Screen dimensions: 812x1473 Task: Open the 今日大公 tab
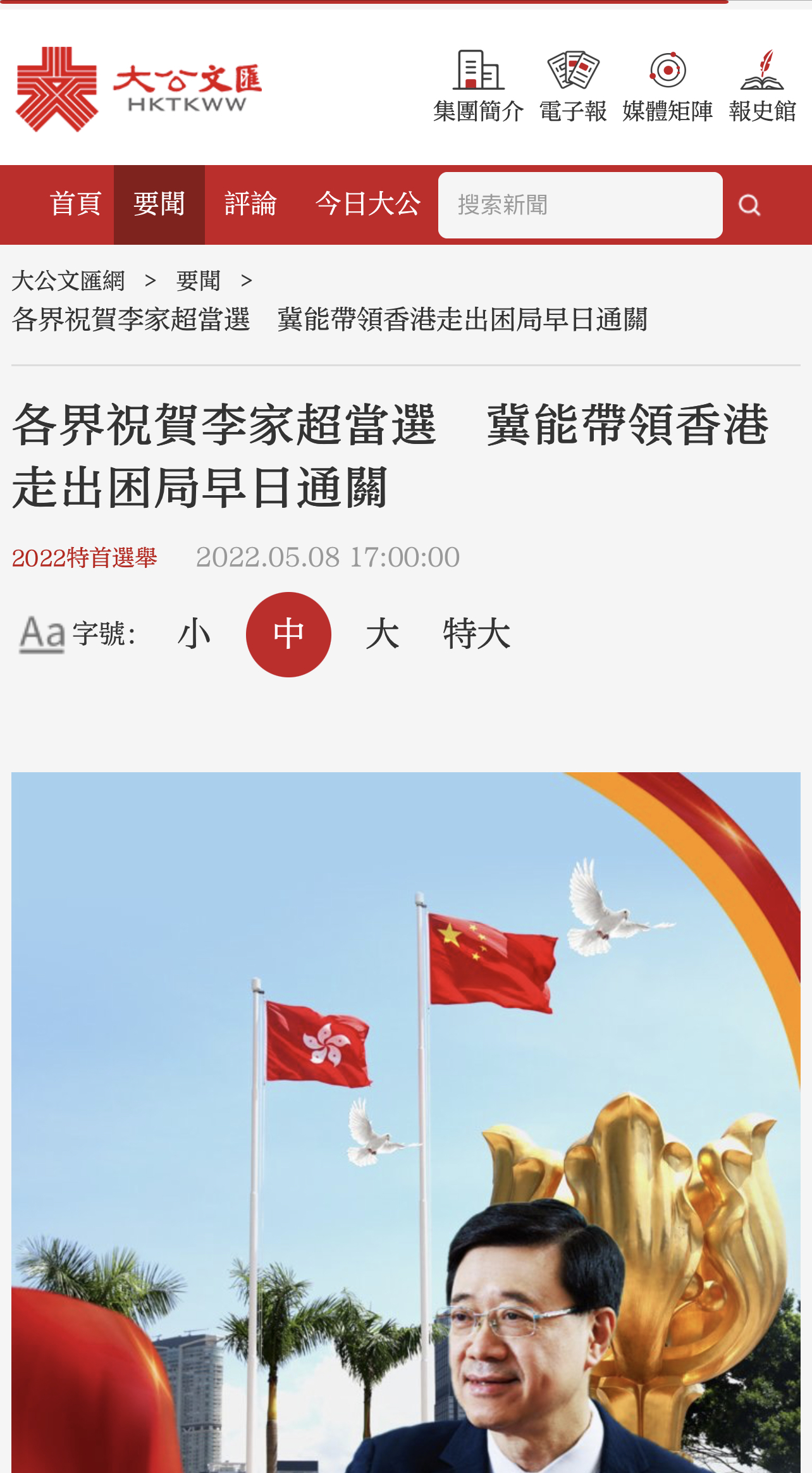tap(368, 204)
